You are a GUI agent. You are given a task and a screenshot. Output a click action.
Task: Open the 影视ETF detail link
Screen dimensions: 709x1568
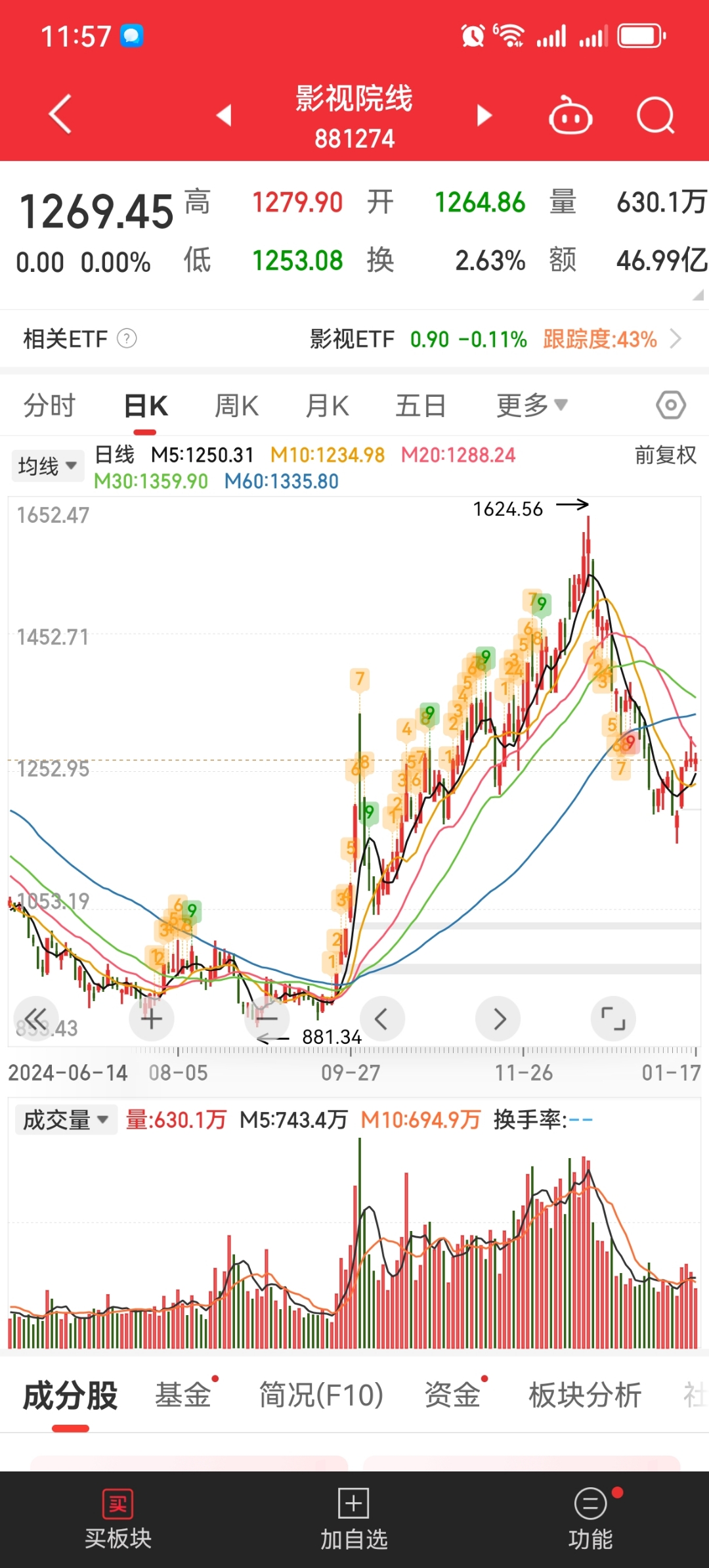(x=350, y=340)
